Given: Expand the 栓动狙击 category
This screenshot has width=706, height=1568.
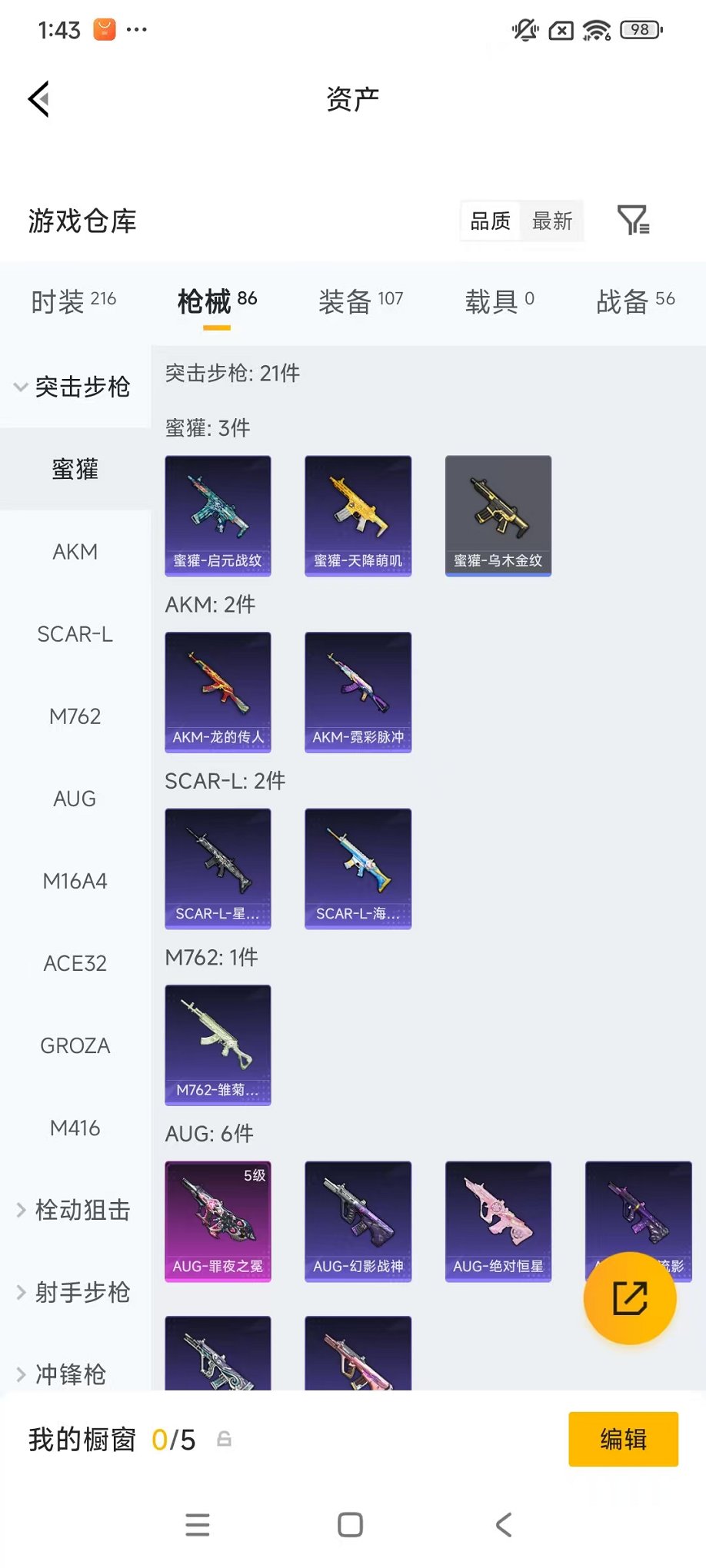Looking at the screenshot, I should pyautogui.click(x=74, y=1210).
